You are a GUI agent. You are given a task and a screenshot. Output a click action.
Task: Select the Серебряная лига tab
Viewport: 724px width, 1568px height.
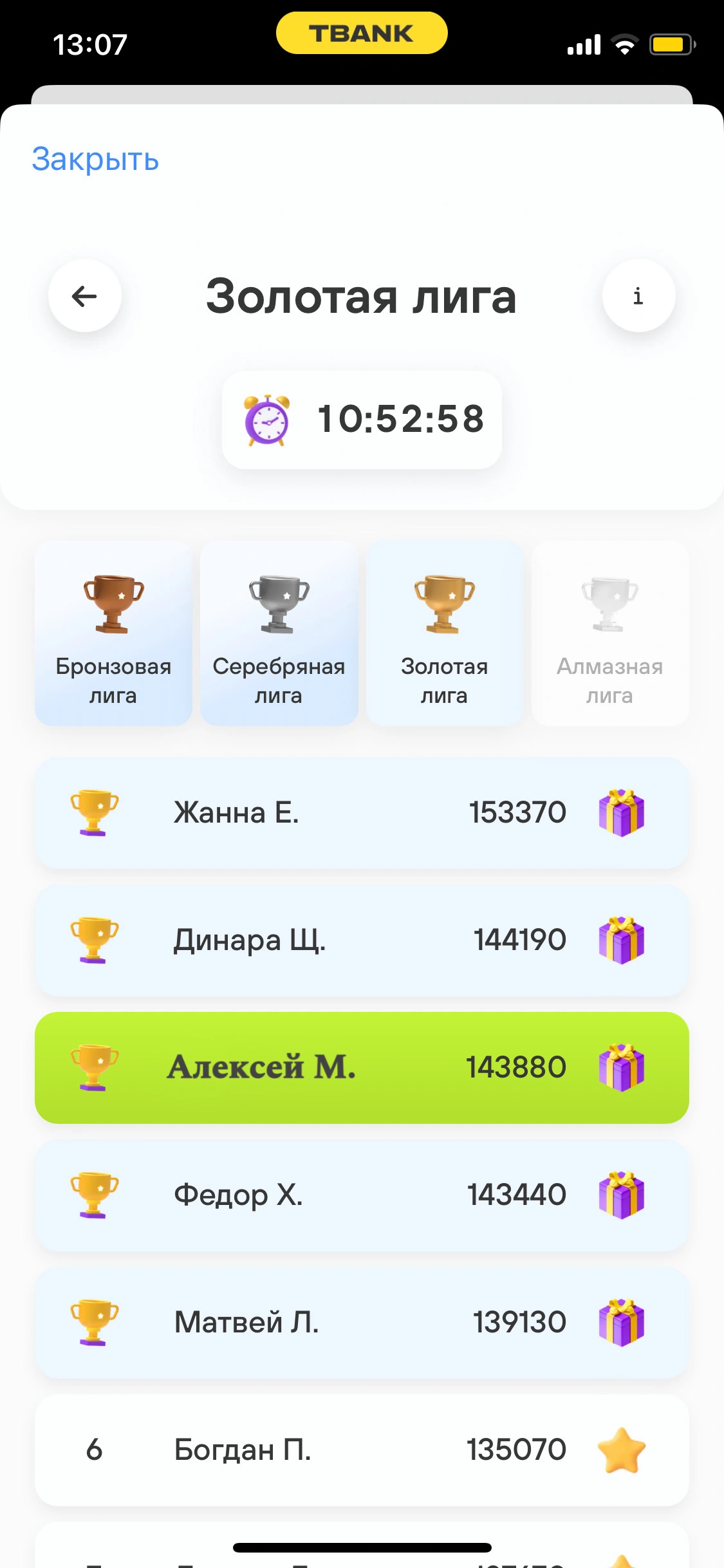279,633
